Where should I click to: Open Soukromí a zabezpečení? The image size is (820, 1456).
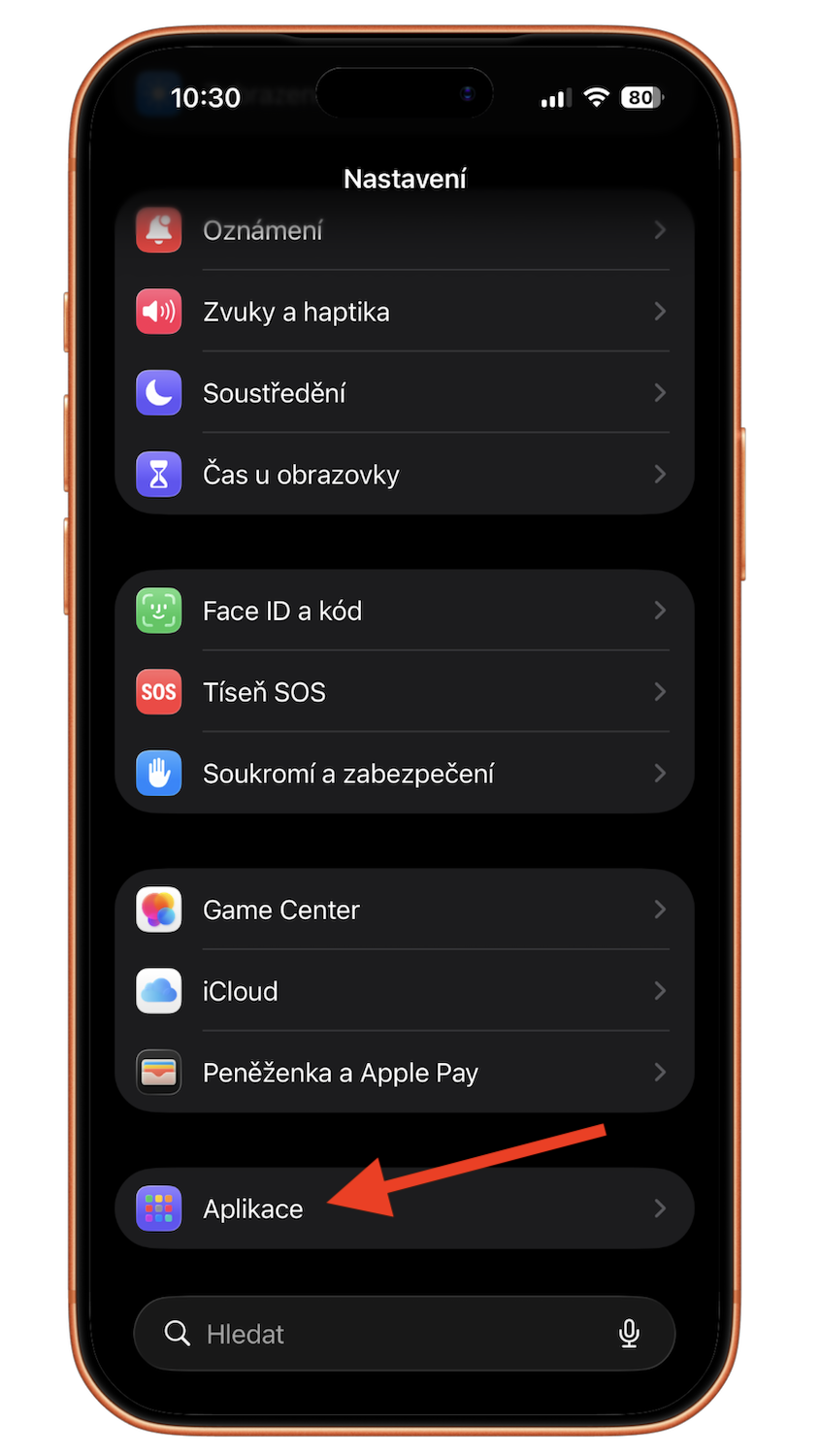pos(404,774)
